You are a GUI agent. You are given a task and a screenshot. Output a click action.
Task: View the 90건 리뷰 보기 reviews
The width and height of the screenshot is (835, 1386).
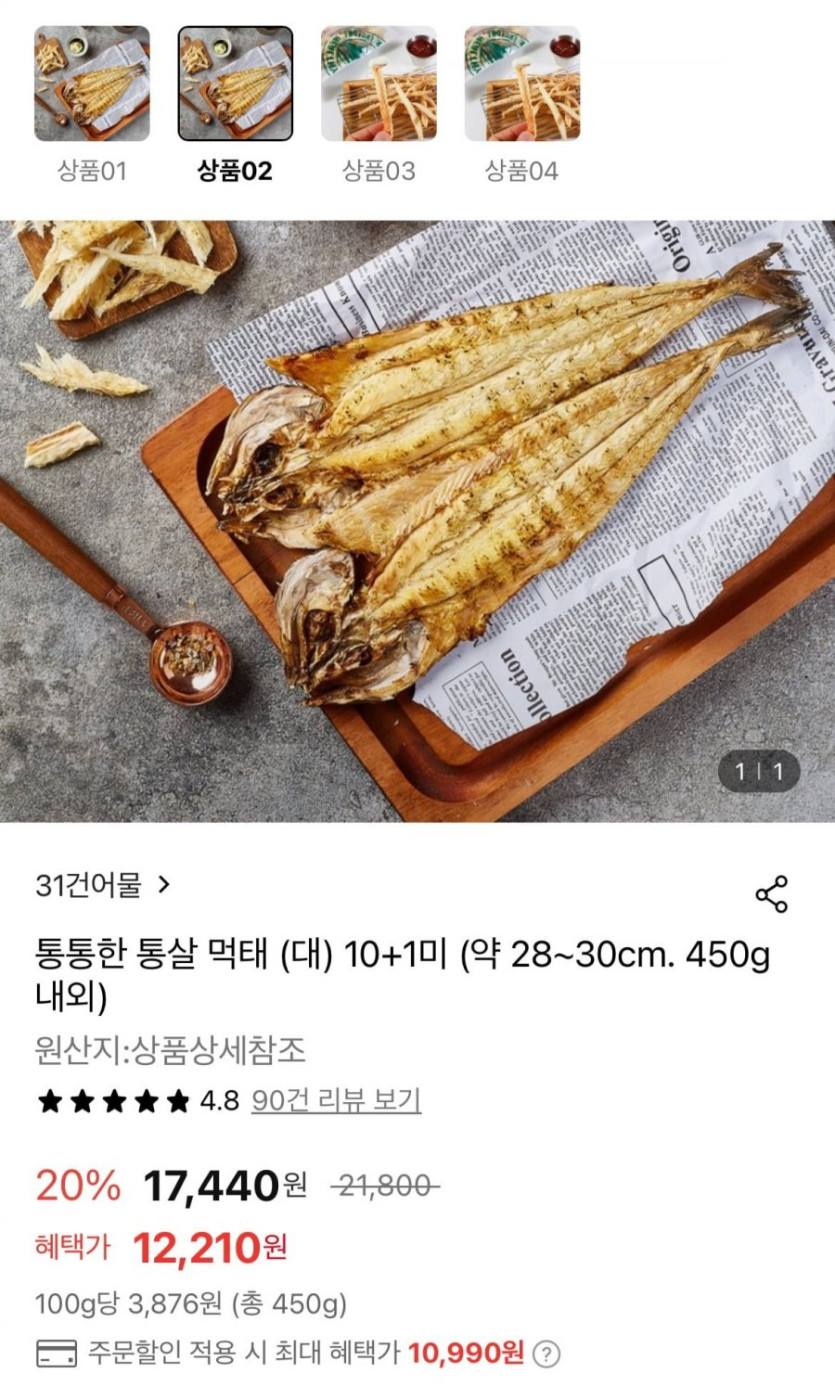click(335, 1101)
